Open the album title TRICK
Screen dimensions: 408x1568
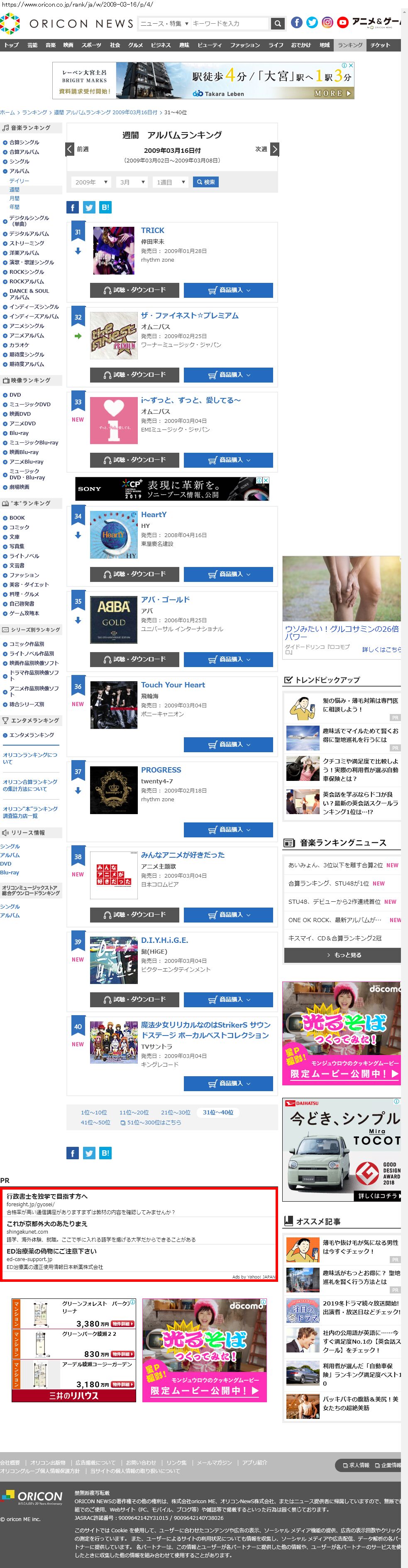153,231
